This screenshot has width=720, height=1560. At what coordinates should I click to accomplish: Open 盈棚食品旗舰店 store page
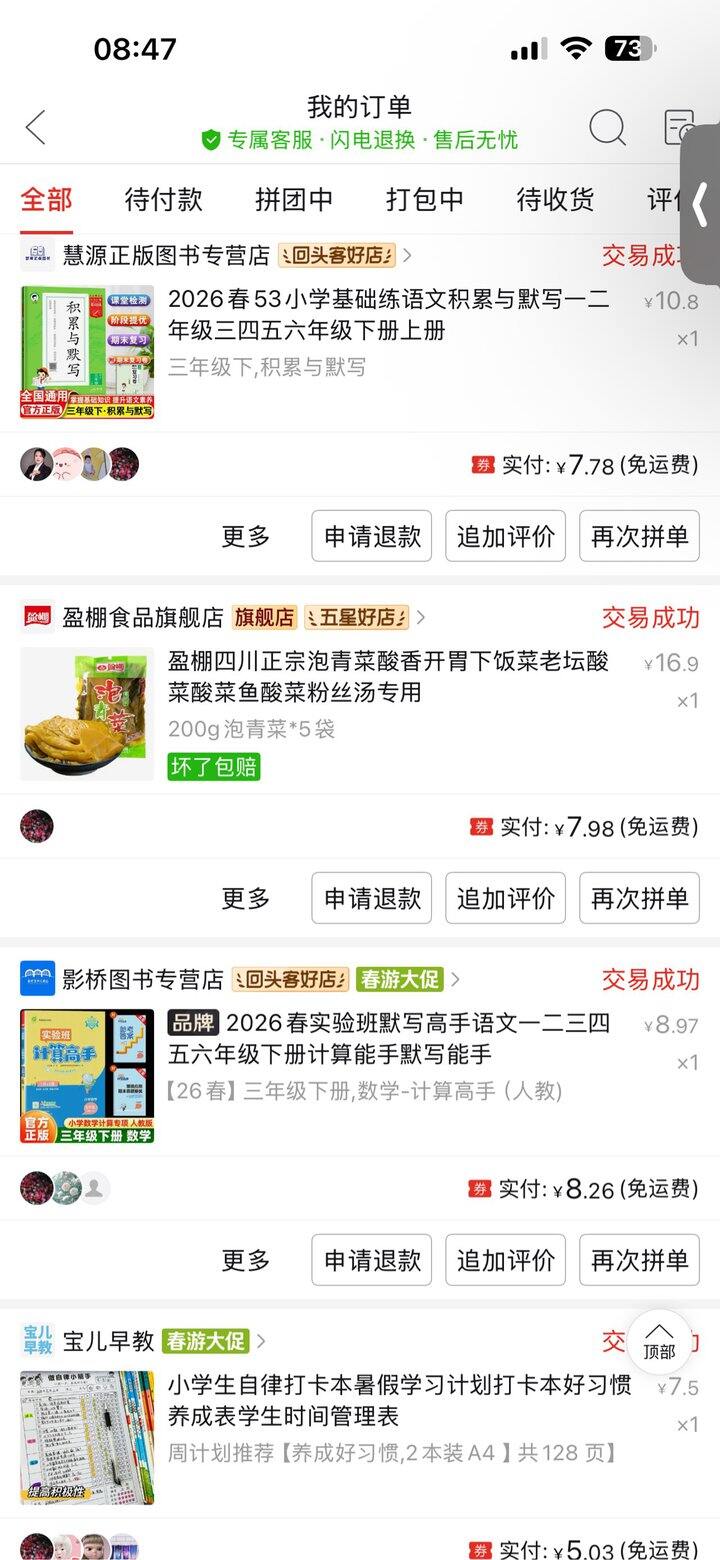[x=143, y=618]
